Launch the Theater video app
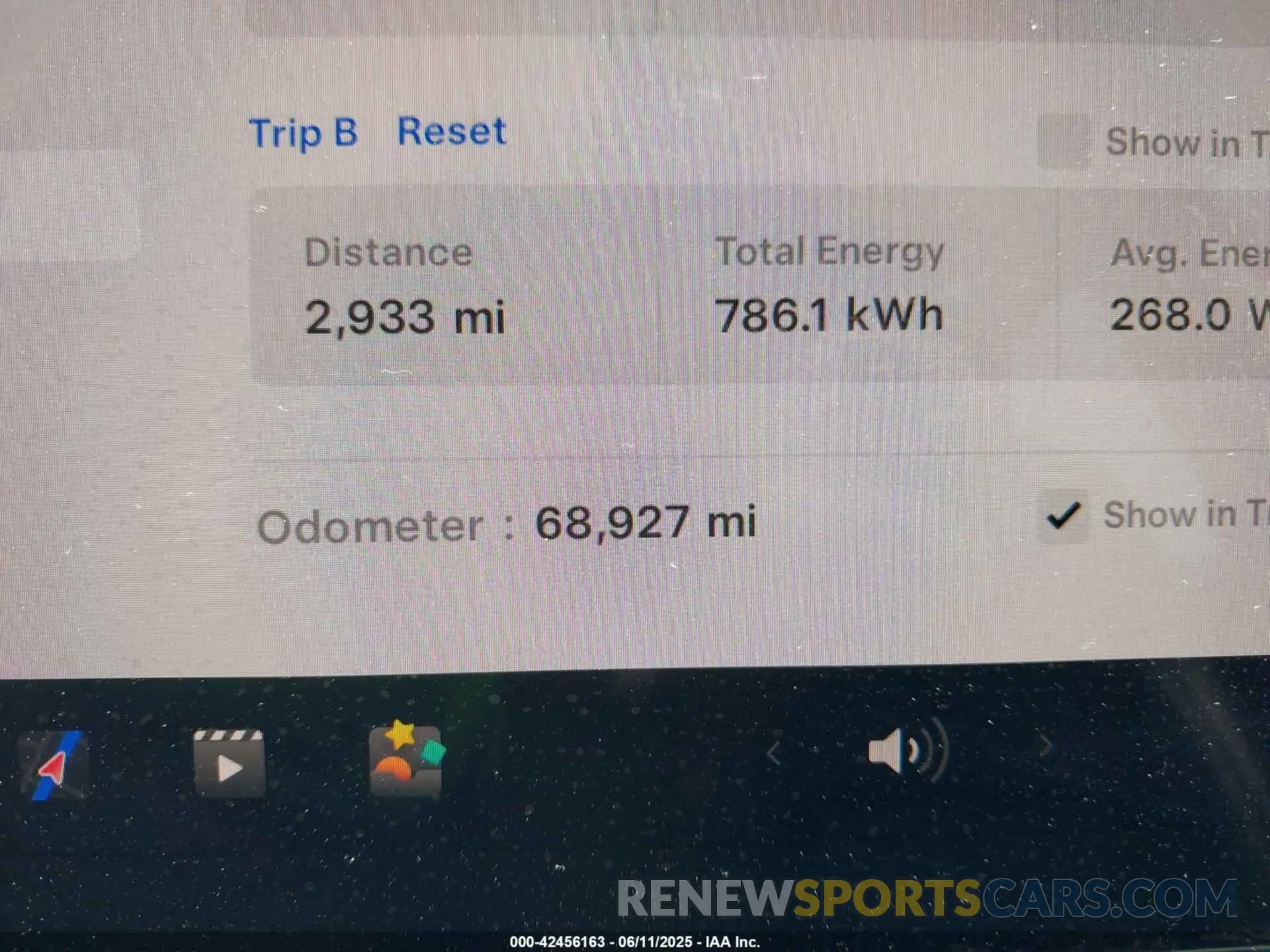 click(x=229, y=764)
